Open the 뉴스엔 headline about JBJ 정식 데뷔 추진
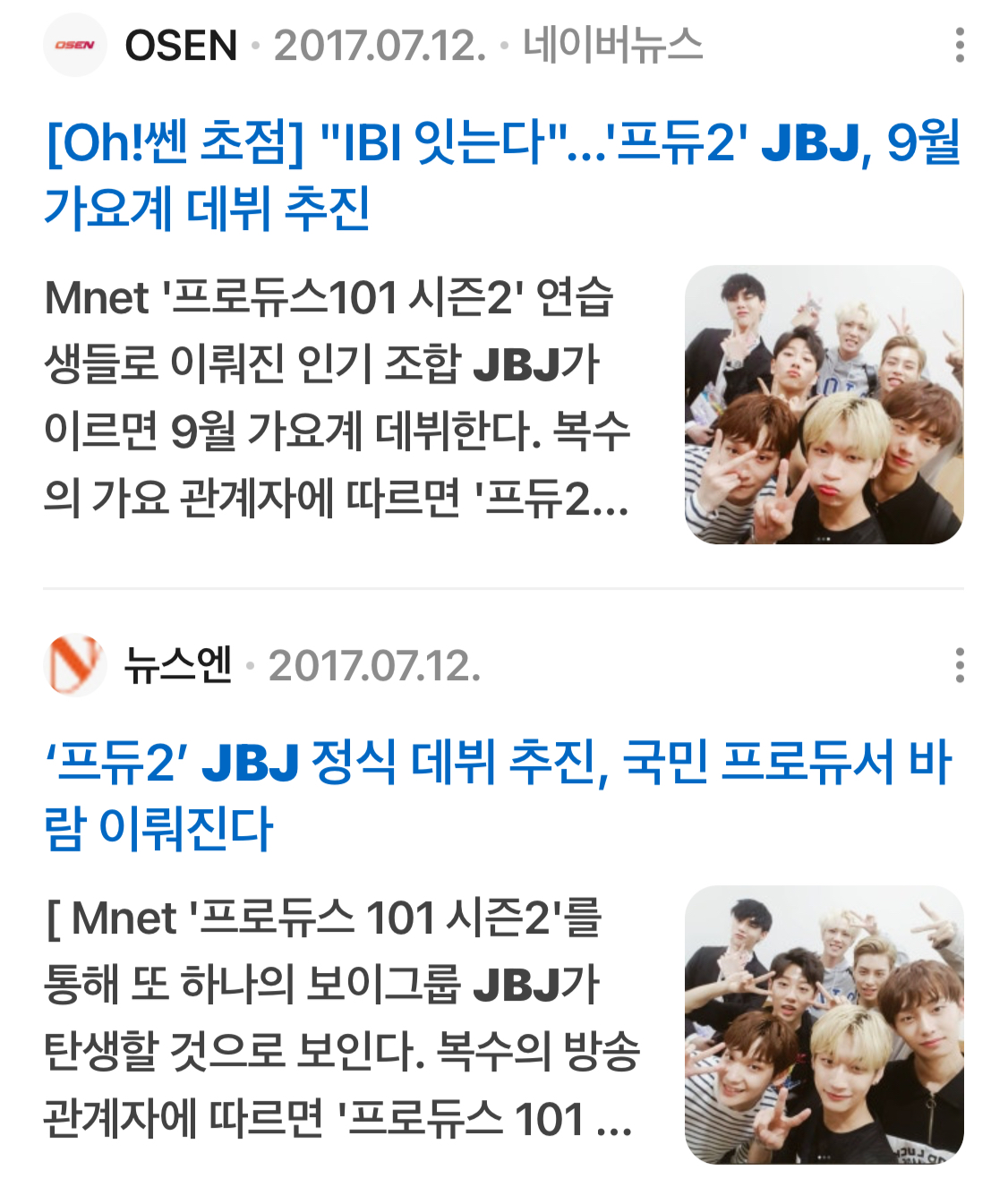 point(497,796)
